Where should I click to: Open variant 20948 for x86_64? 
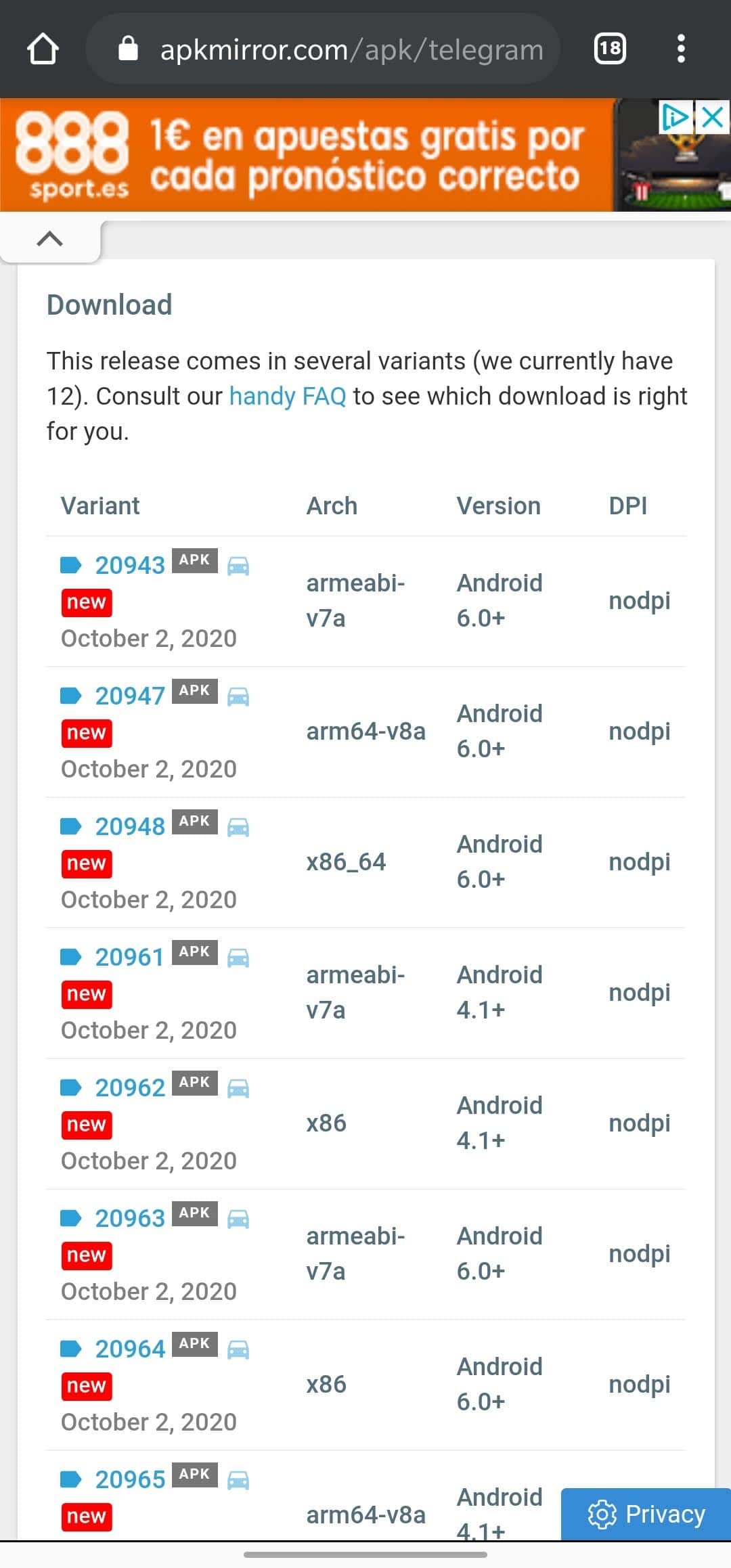point(129,826)
